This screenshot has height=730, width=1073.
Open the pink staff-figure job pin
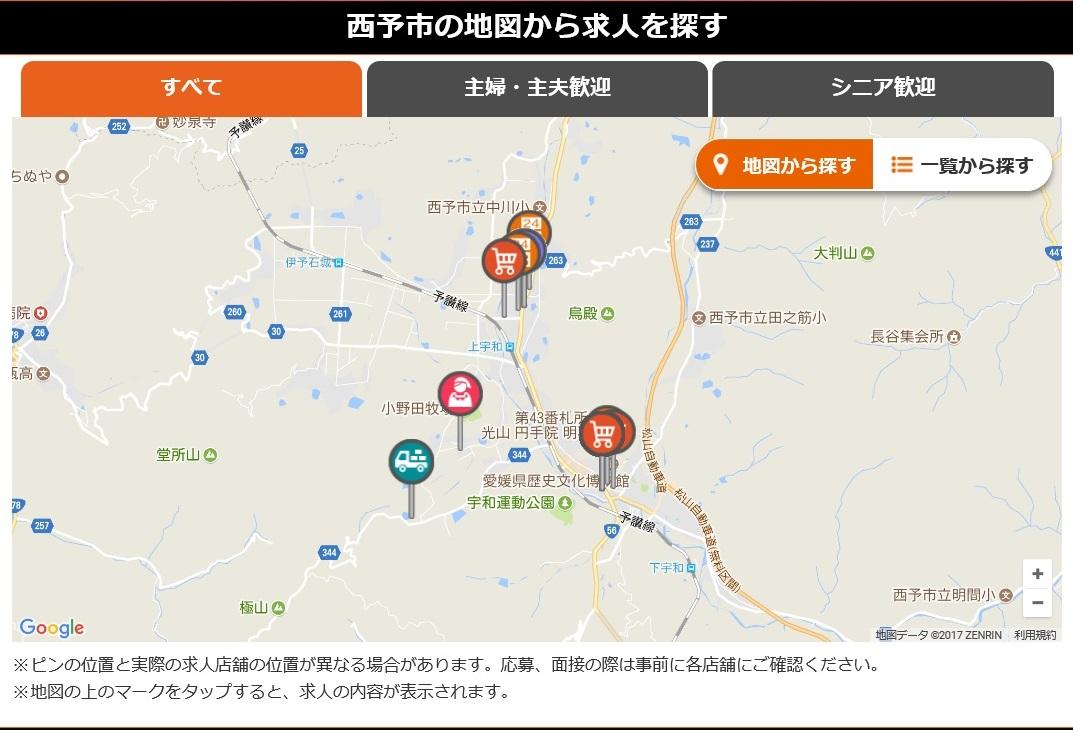[x=460, y=394]
